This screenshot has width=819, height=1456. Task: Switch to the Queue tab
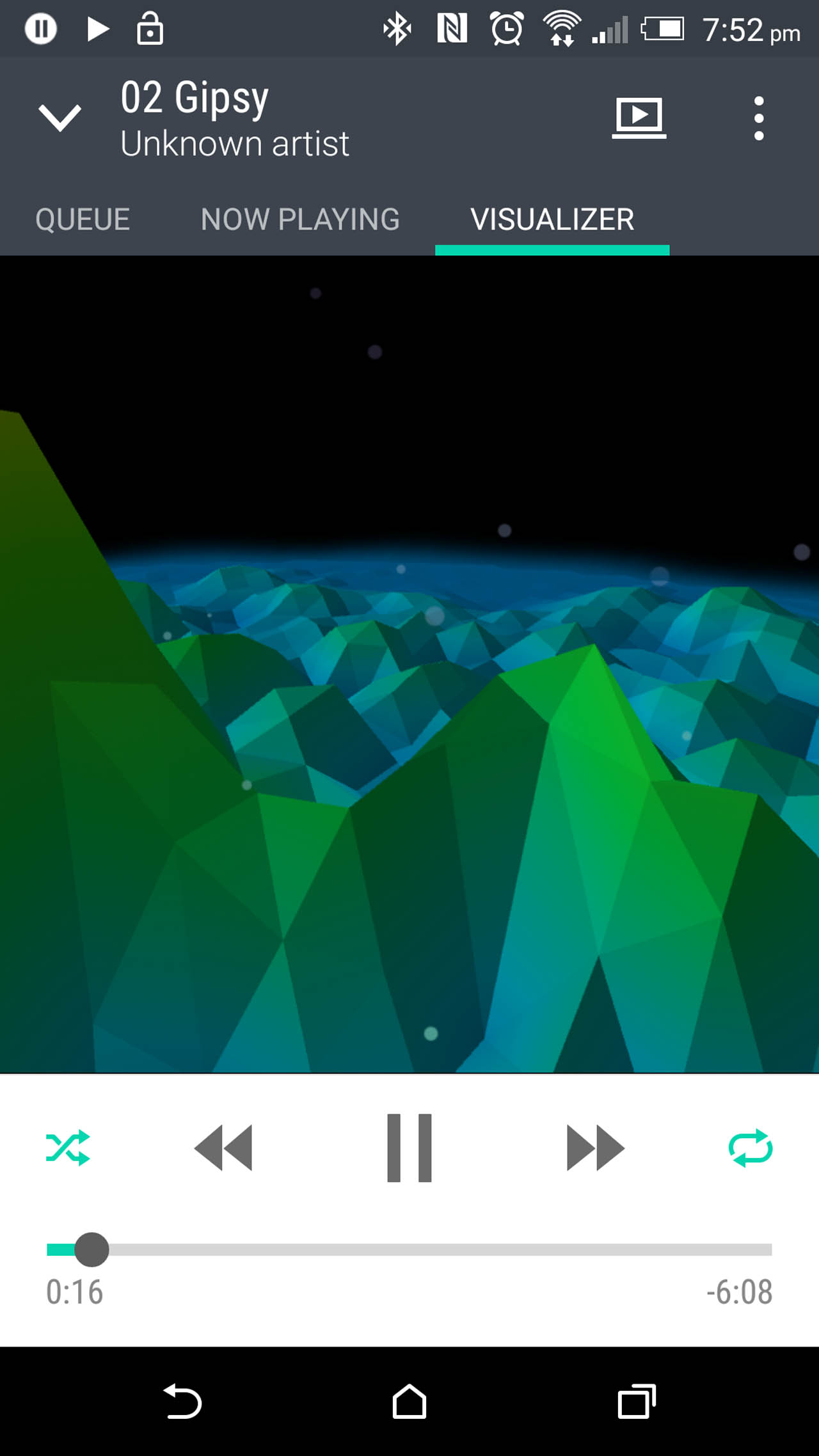(x=83, y=219)
